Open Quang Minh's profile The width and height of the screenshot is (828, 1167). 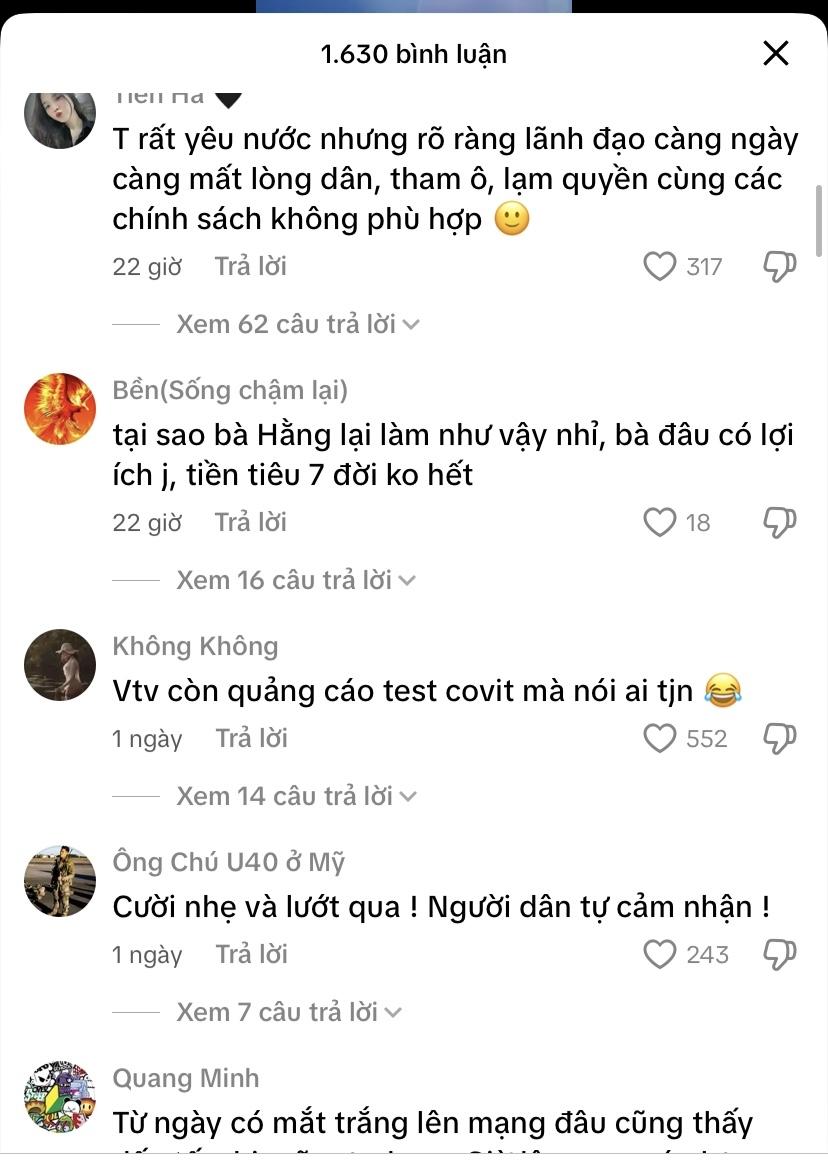60,1097
